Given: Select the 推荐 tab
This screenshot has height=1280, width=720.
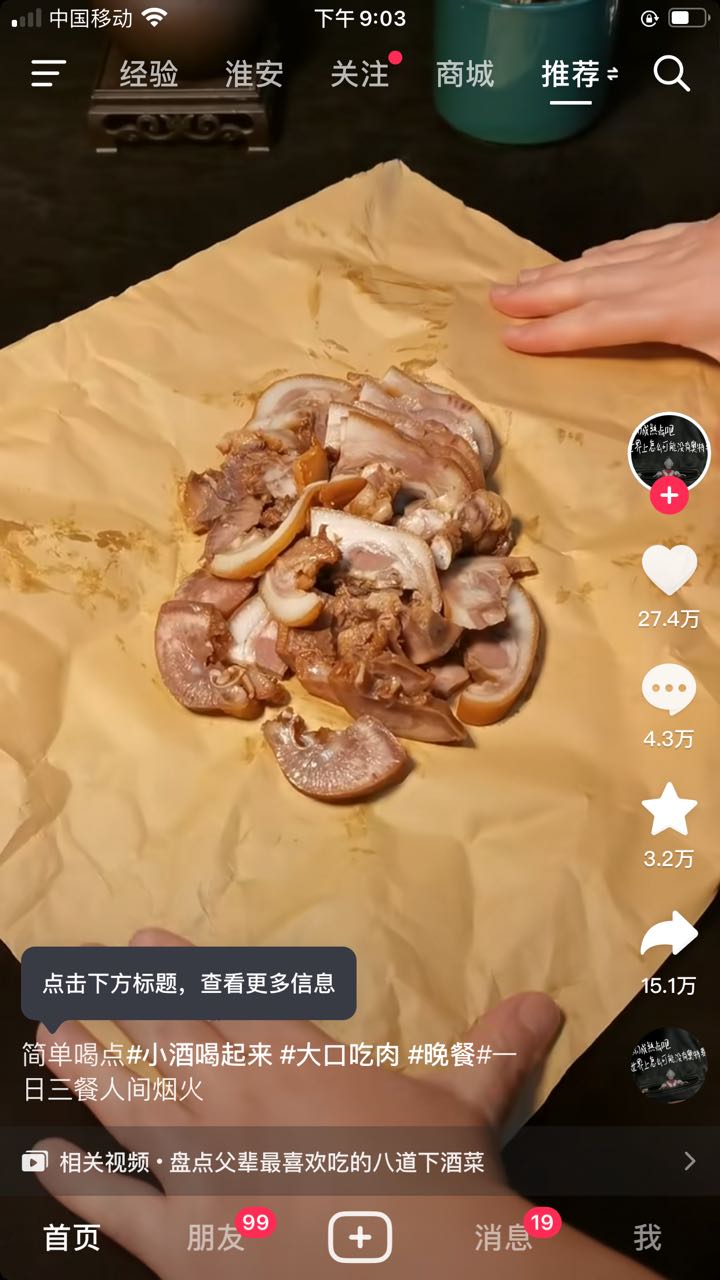Looking at the screenshot, I should 571,73.
